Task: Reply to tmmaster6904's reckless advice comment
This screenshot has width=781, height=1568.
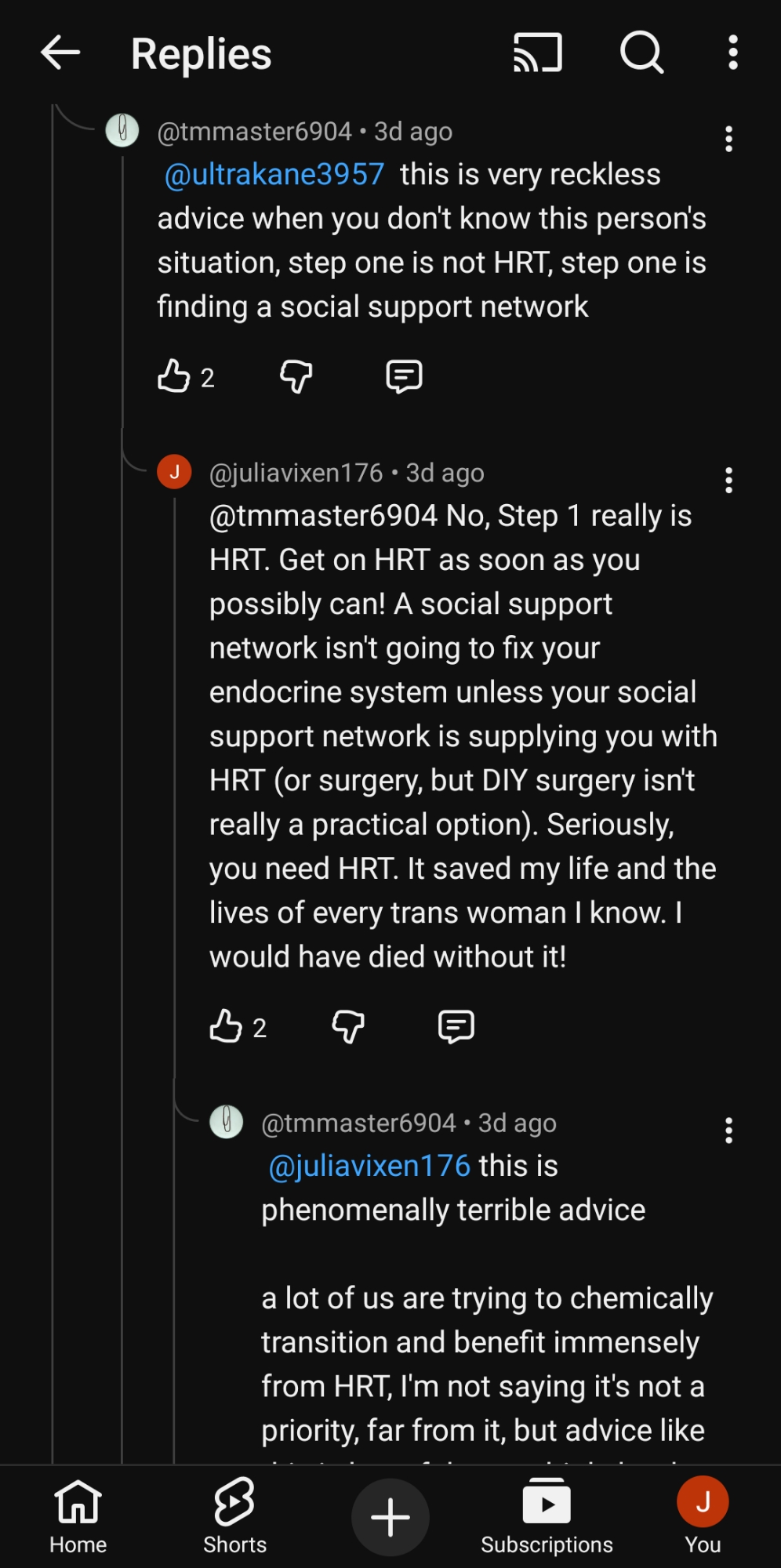Action: click(404, 376)
